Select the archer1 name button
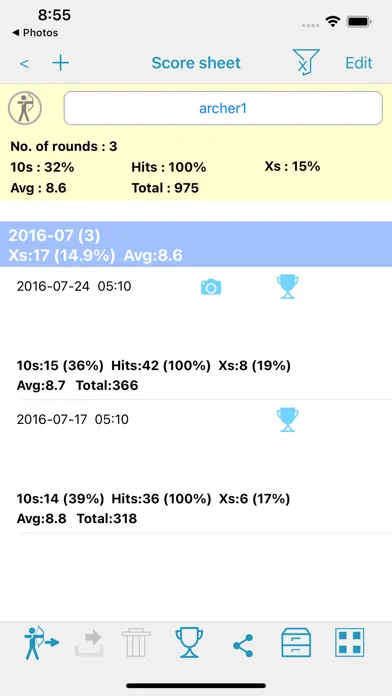Image resolution: width=392 pixels, height=696 pixels. click(223, 108)
